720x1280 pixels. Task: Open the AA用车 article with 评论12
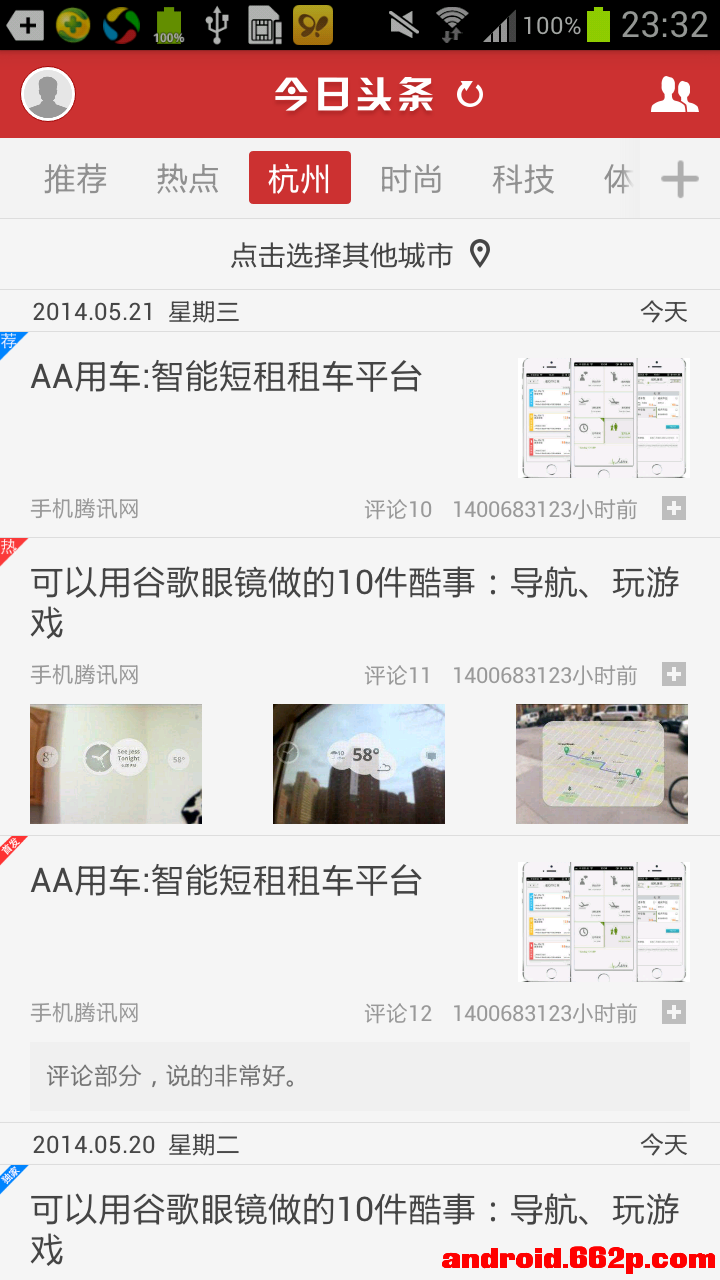(x=226, y=882)
